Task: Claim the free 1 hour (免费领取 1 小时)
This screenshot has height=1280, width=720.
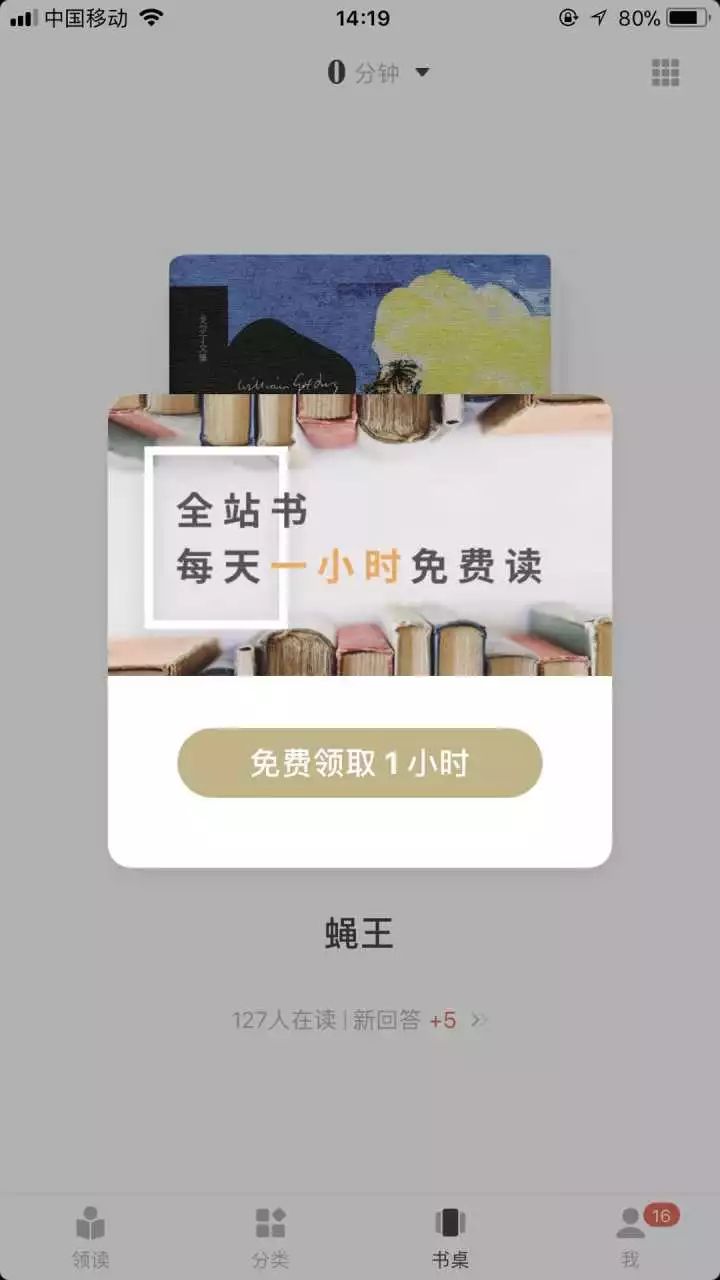Action: click(360, 763)
